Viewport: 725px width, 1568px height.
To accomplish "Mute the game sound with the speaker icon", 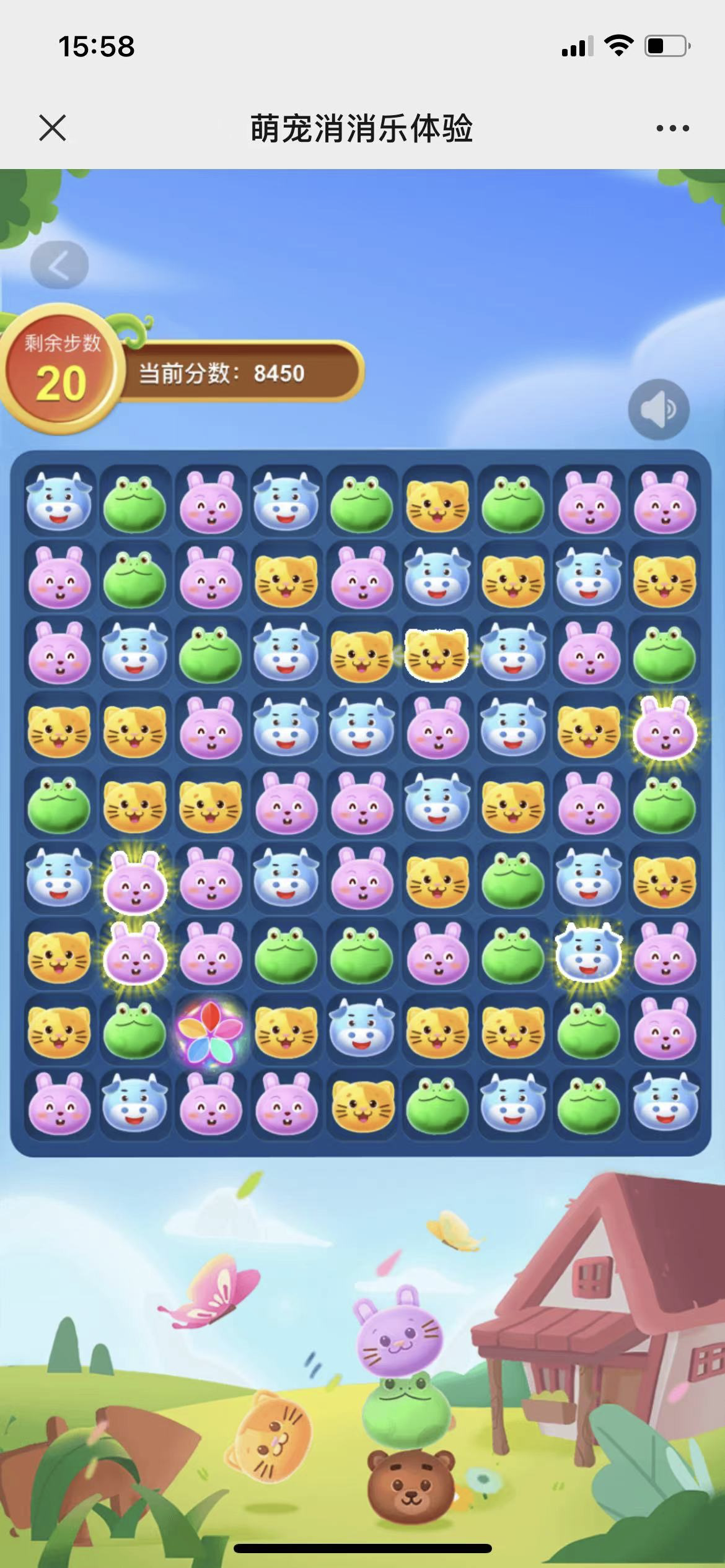I will coord(659,409).
